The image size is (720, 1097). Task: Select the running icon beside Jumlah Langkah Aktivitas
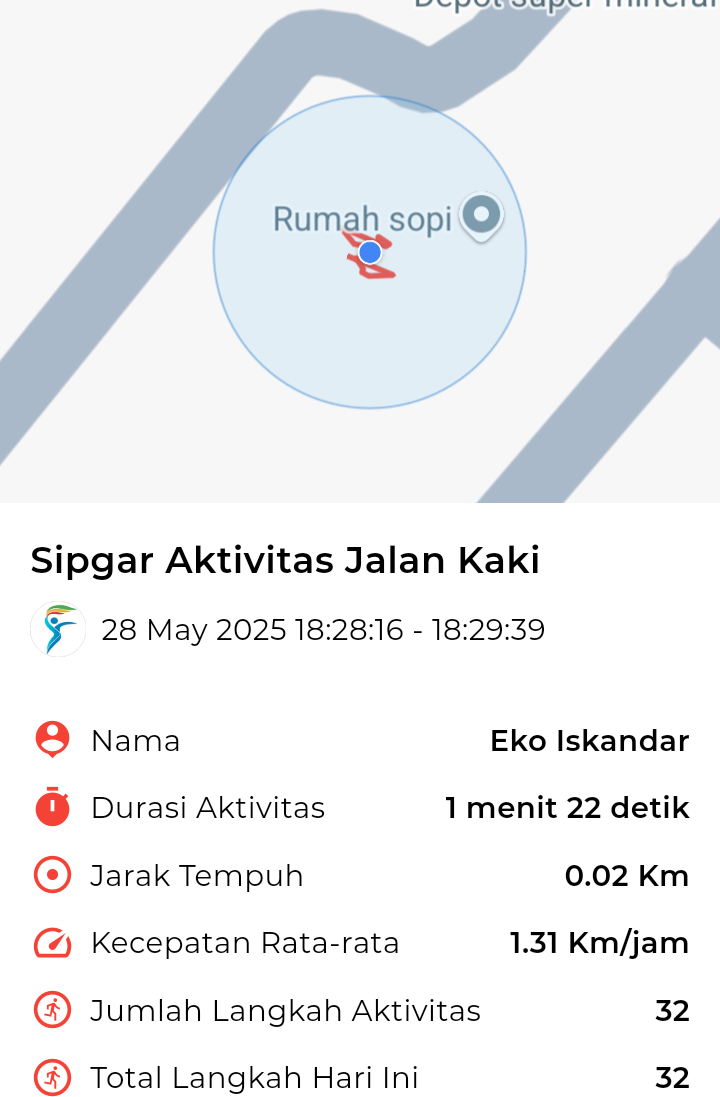click(x=51, y=1009)
